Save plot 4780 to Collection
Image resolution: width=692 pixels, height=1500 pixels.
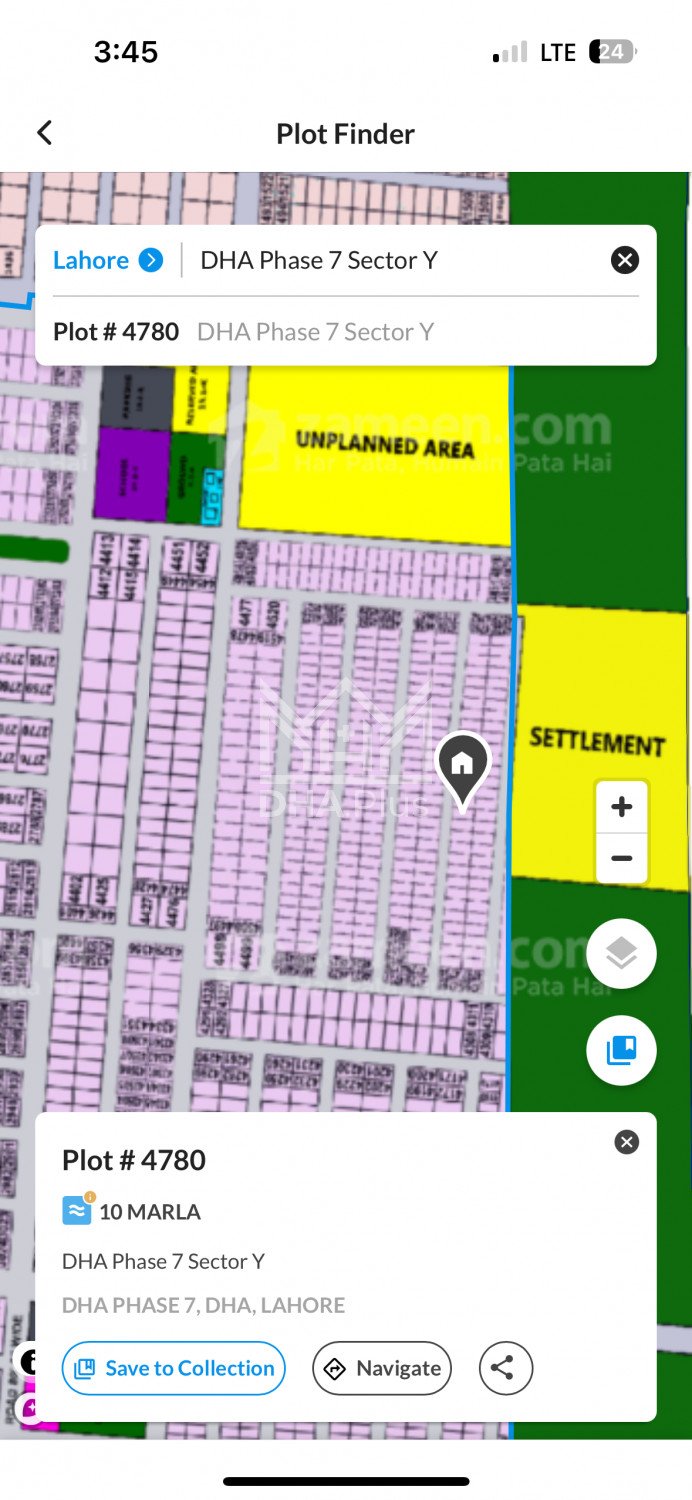[x=174, y=1368]
